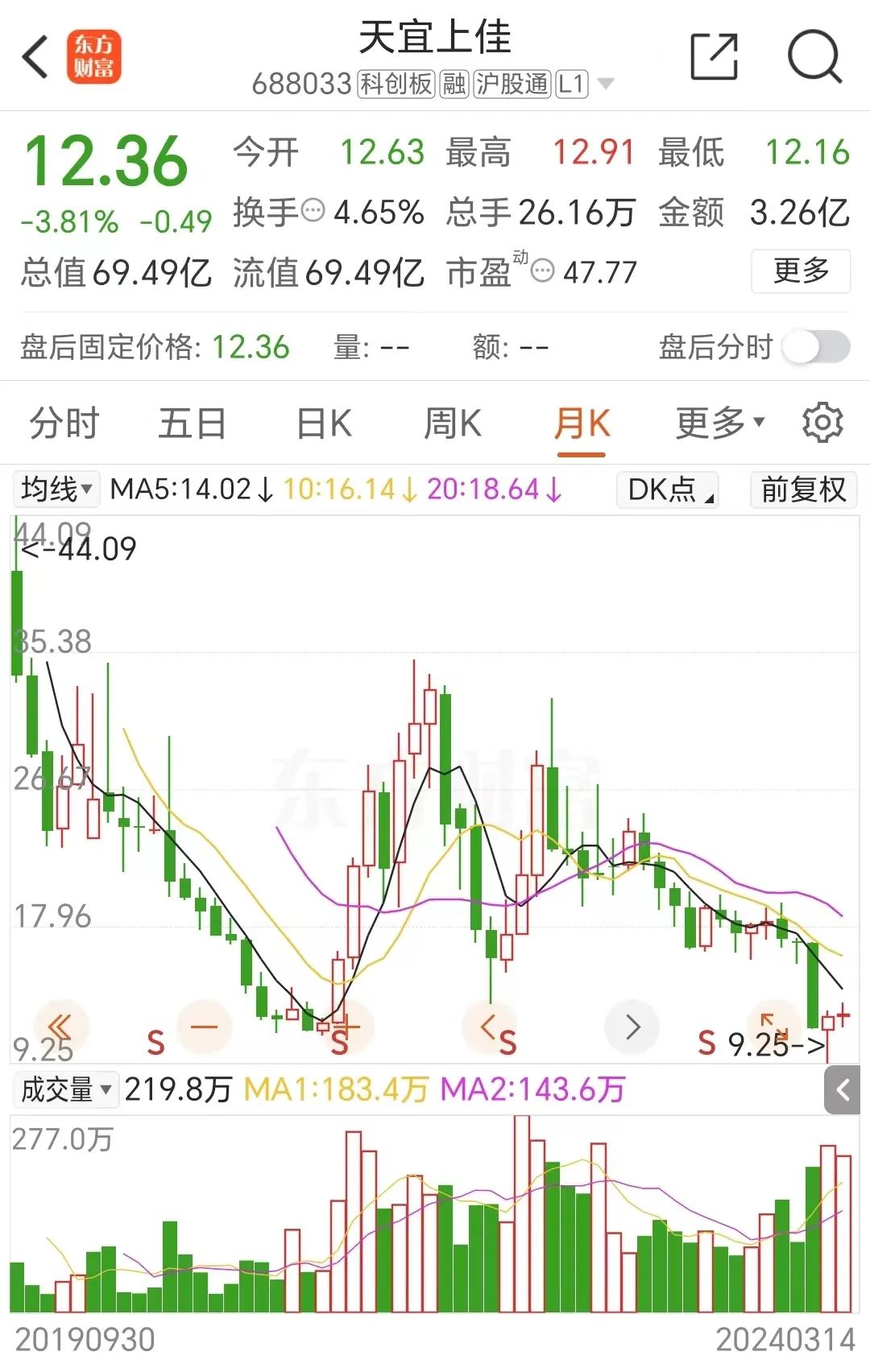Tap 更多 button for more quote data
The image size is (870, 1372).
[801, 271]
